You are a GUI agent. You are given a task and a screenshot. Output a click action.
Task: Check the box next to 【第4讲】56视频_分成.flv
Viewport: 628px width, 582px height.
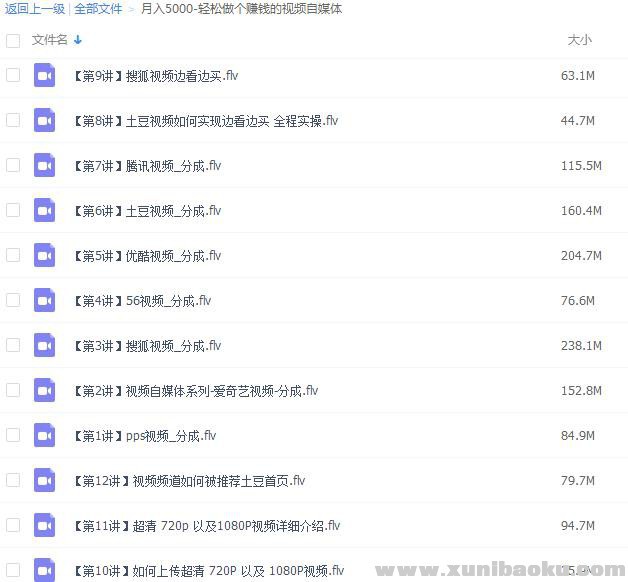point(13,300)
